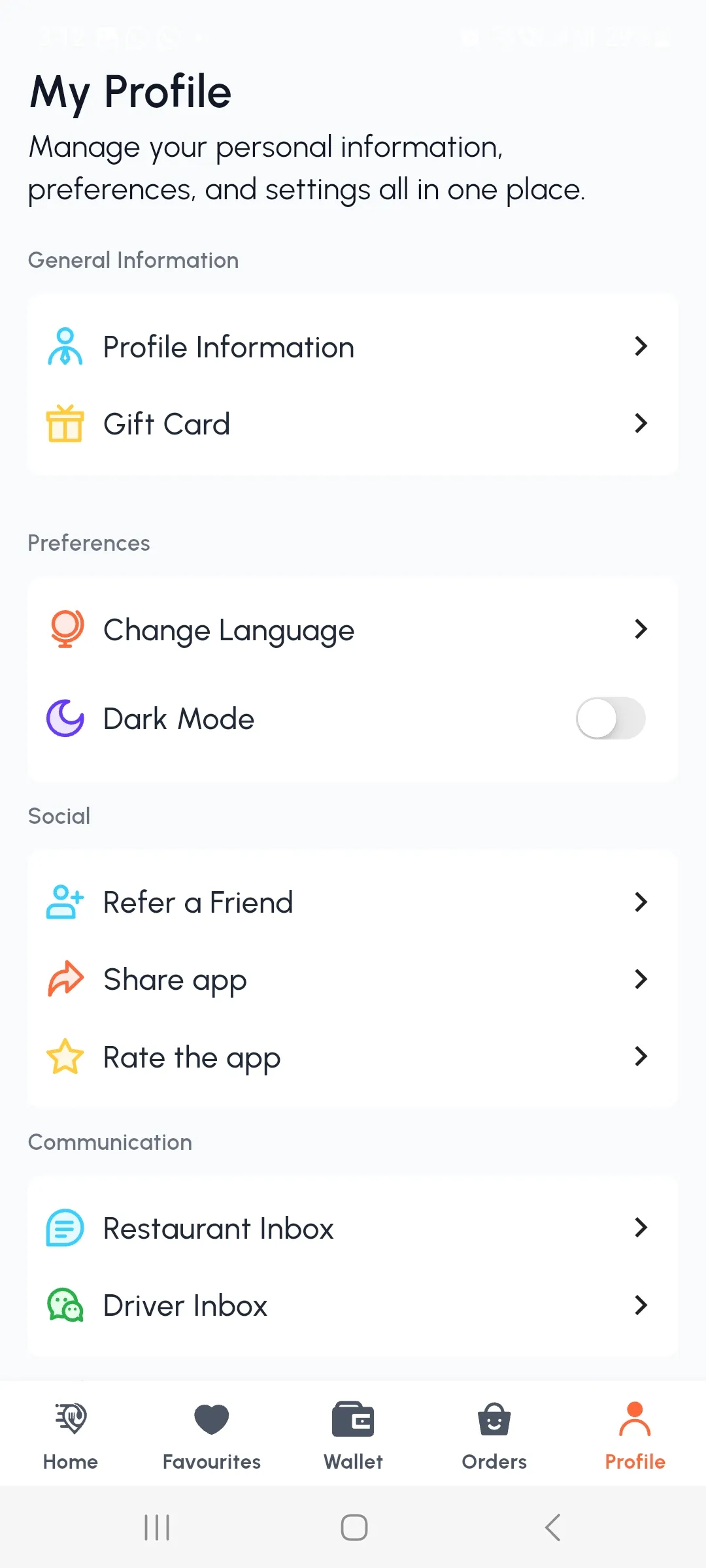Viewport: 706px width, 1568px height.
Task: Select the Favourites heart icon
Action: [x=211, y=1419]
